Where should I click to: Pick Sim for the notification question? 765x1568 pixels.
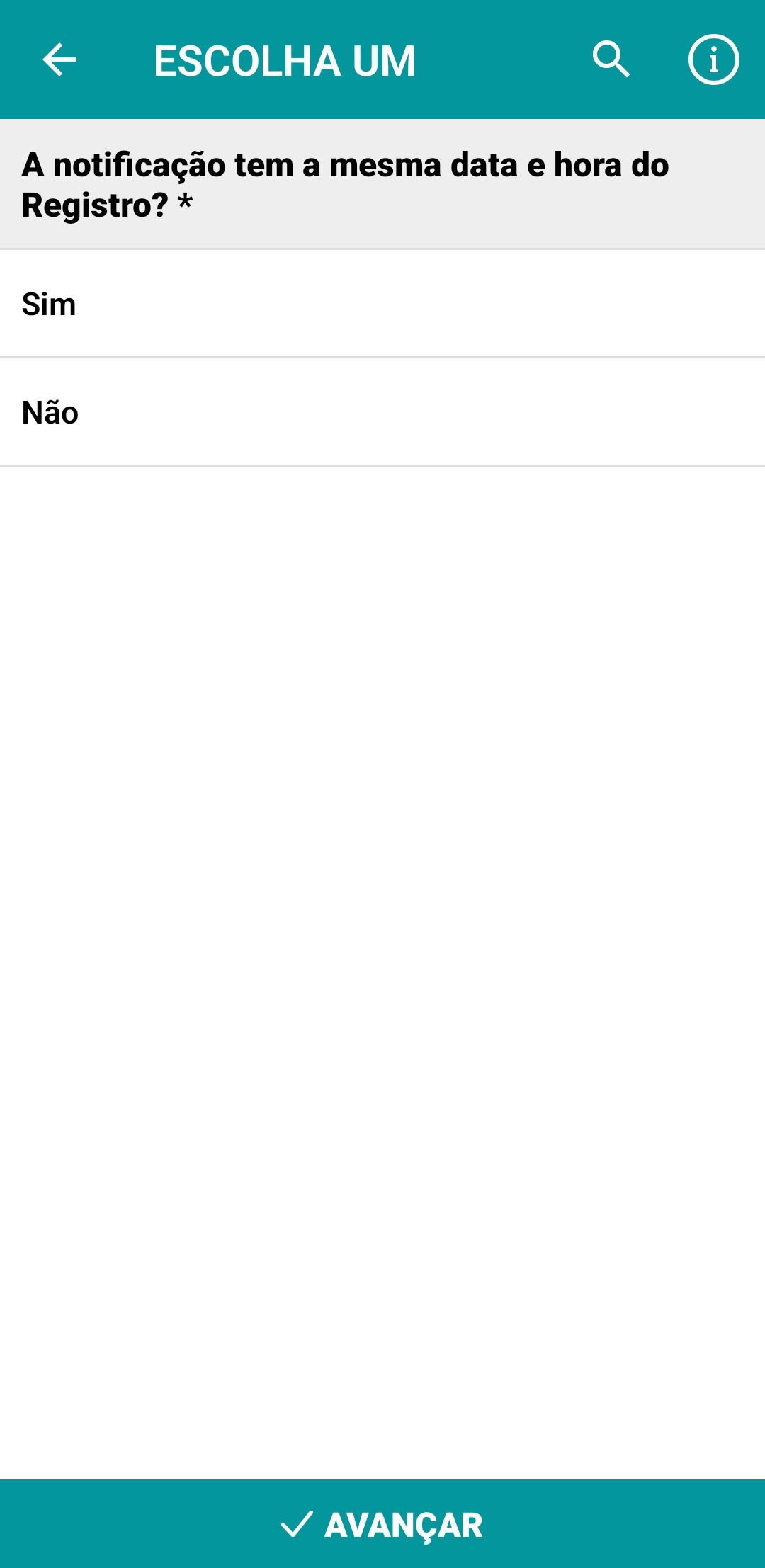point(382,305)
